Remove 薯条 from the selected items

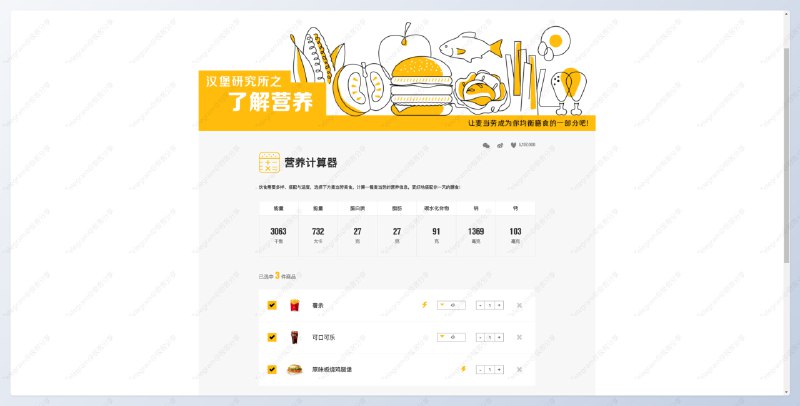click(519, 305)
